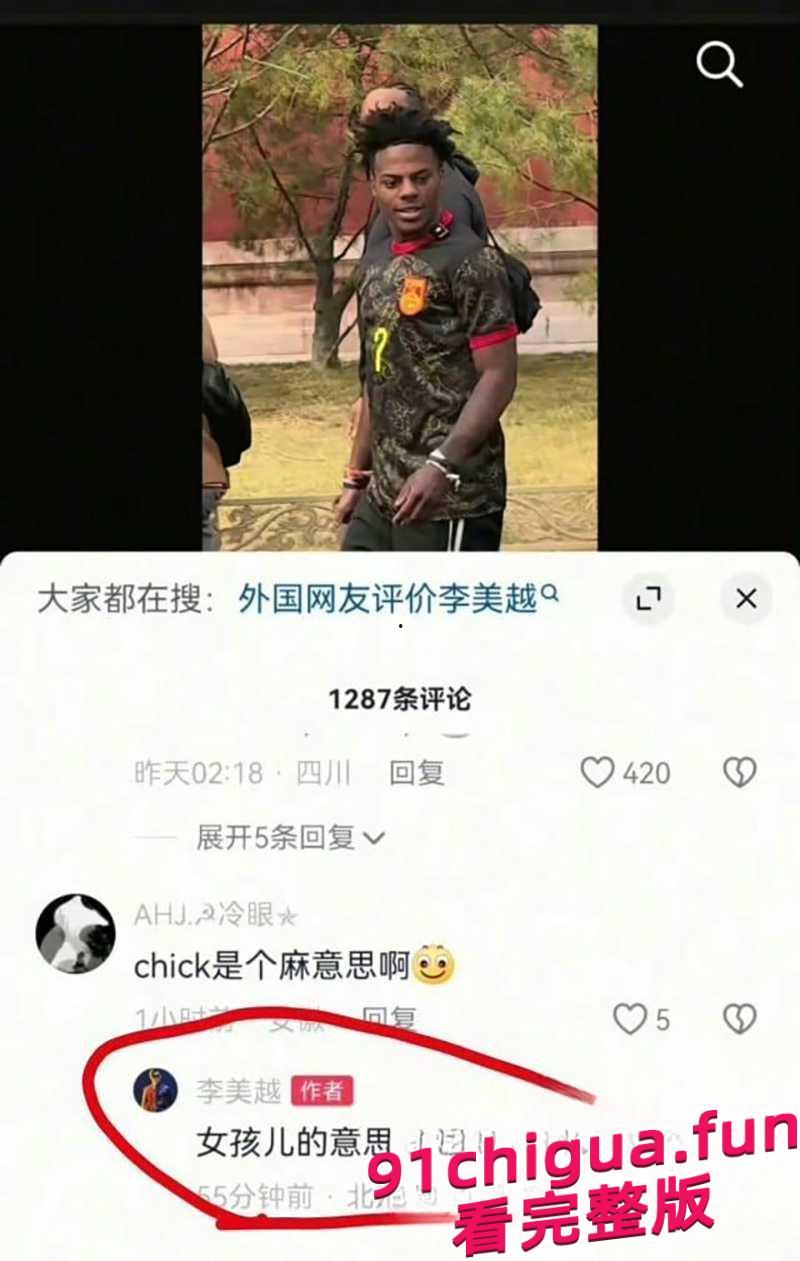
Task: Open 李美越's profile avatar
Action: point(155,1089)
